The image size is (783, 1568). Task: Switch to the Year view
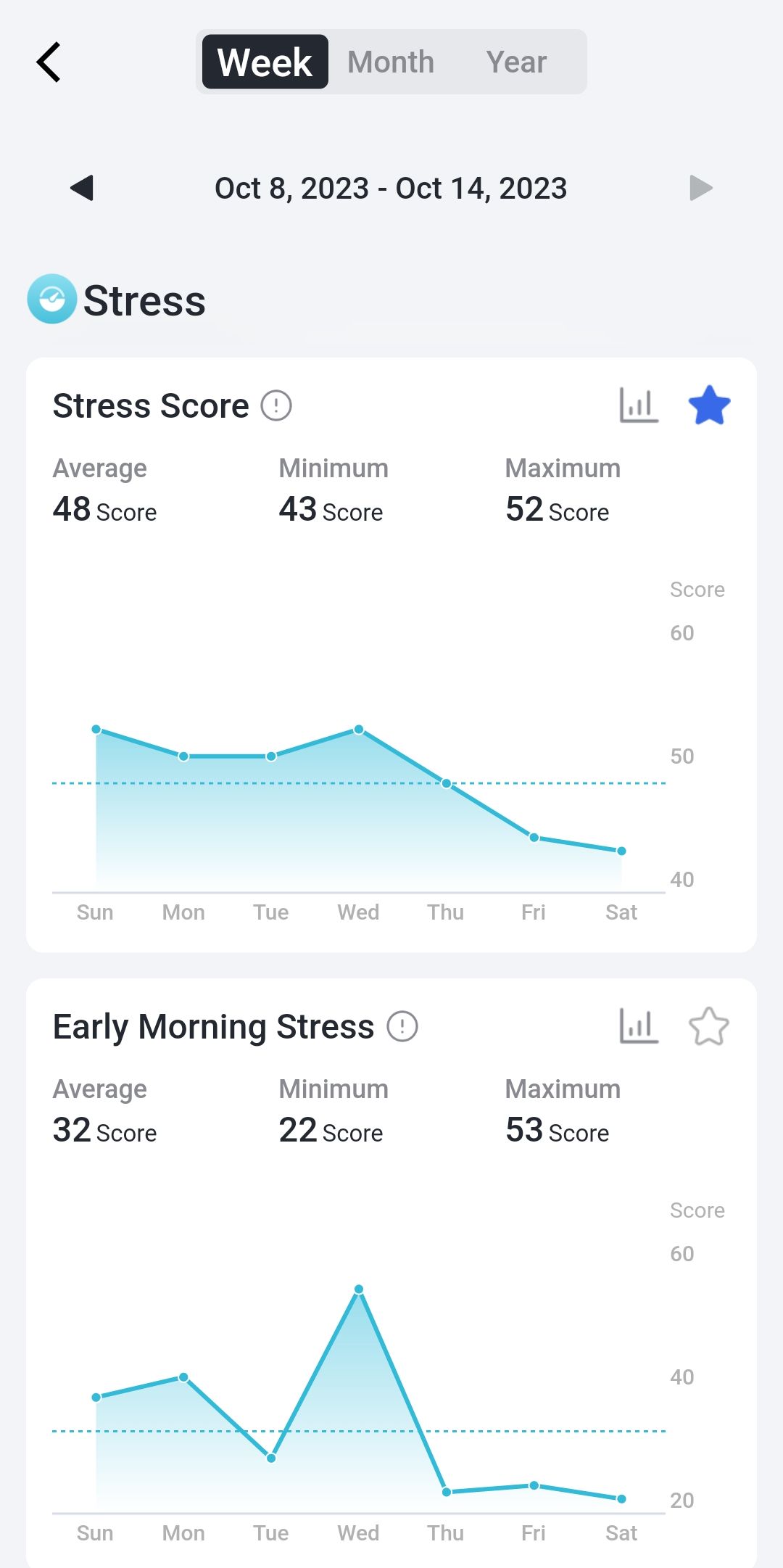point(516,62)
